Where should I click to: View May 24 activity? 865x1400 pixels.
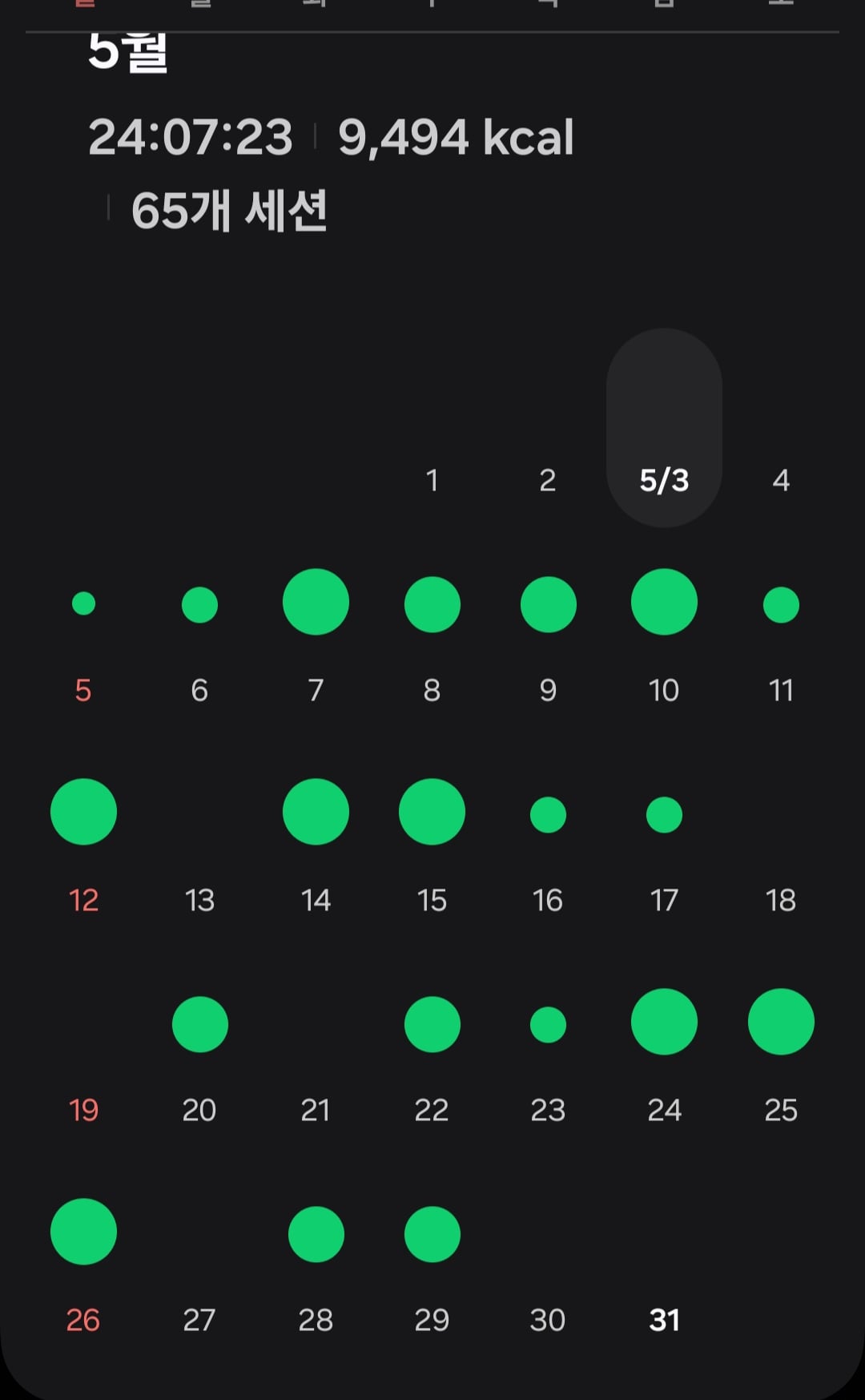tap(664, 1058)
